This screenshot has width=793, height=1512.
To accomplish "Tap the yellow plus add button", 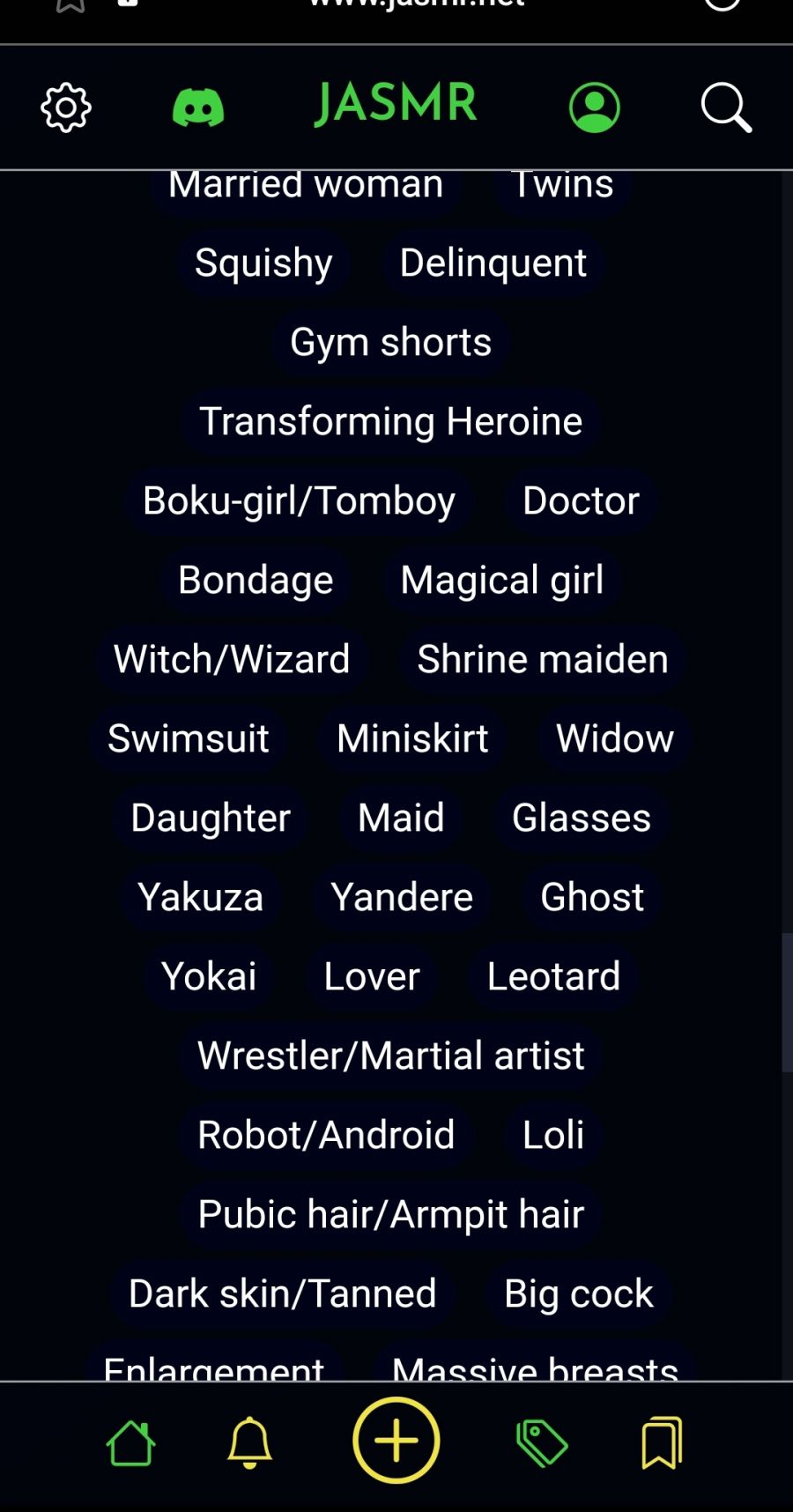I will (396, 1441).
